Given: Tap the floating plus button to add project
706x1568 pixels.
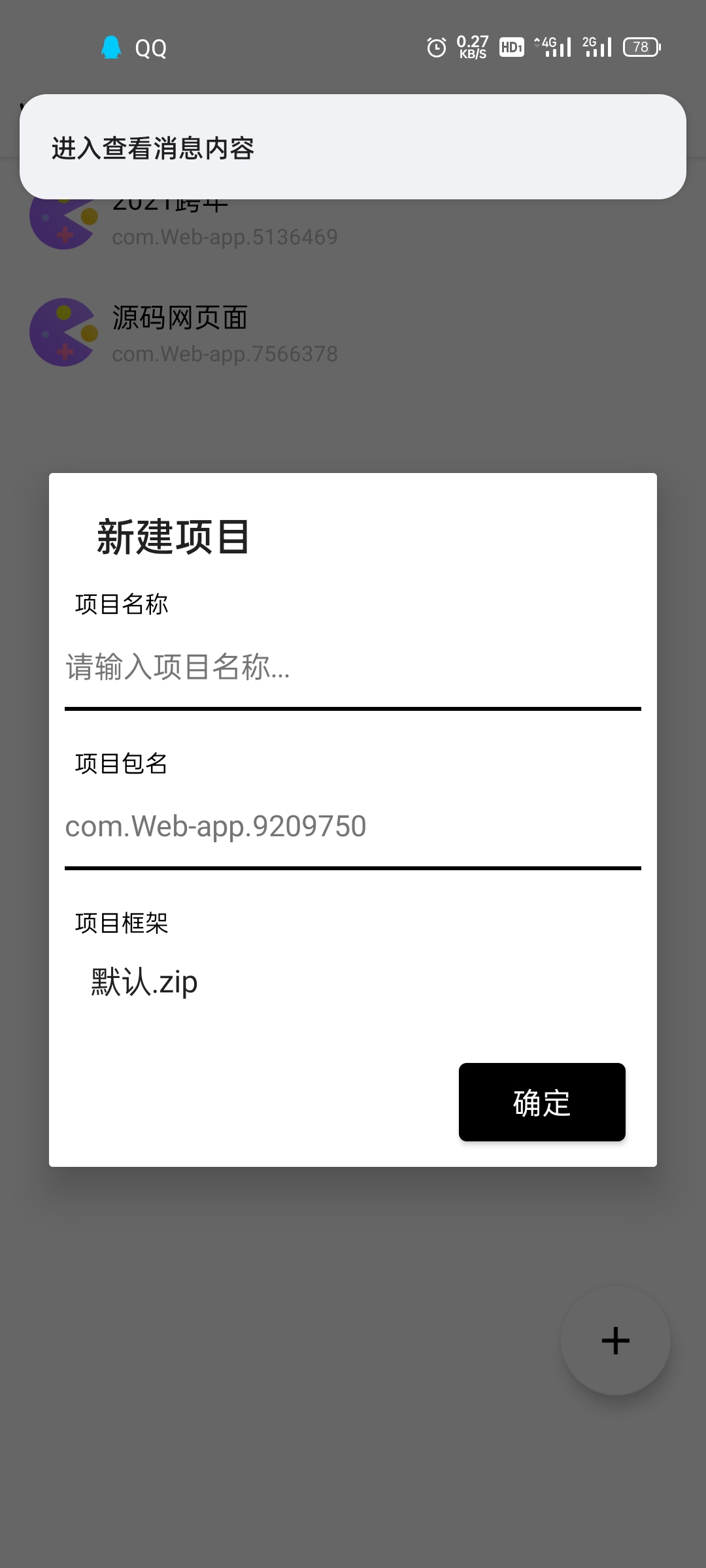Looking at the screenshot, I should click(615, 1340).
